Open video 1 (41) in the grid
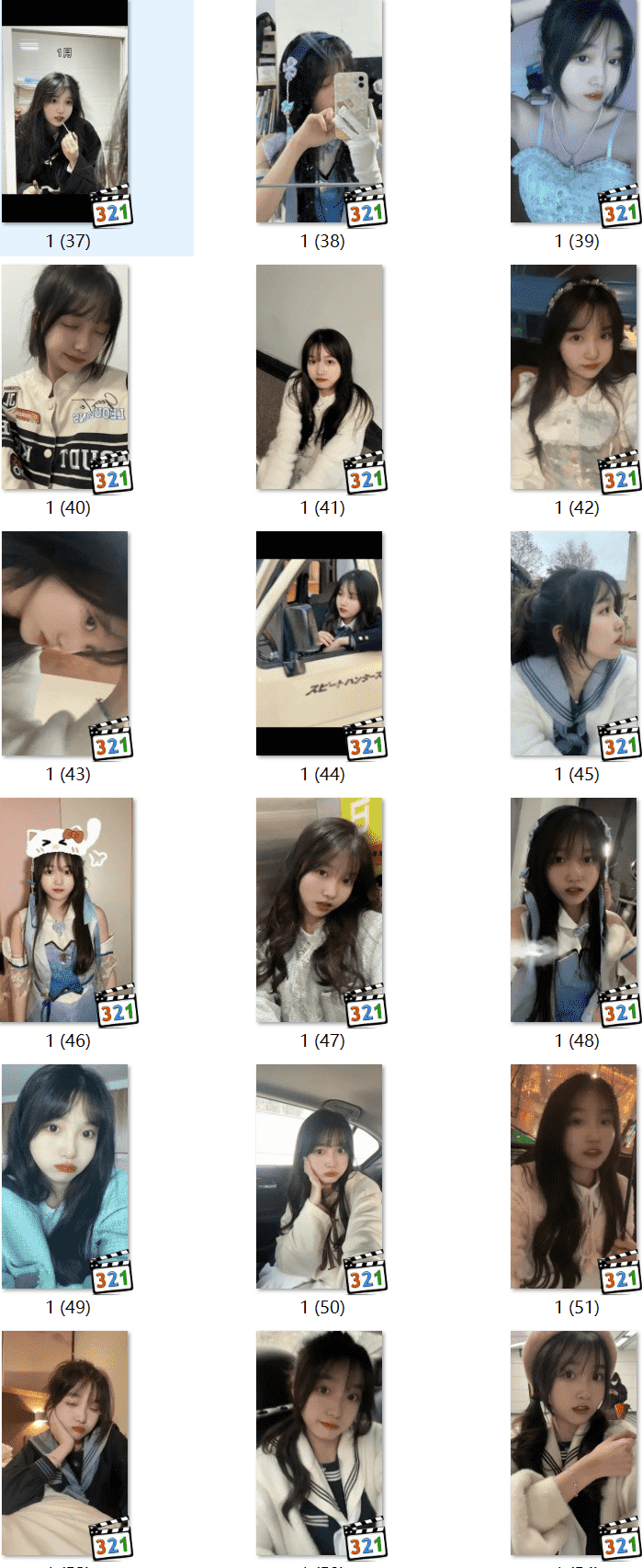 pyautogui.click(x=320, y=377)
